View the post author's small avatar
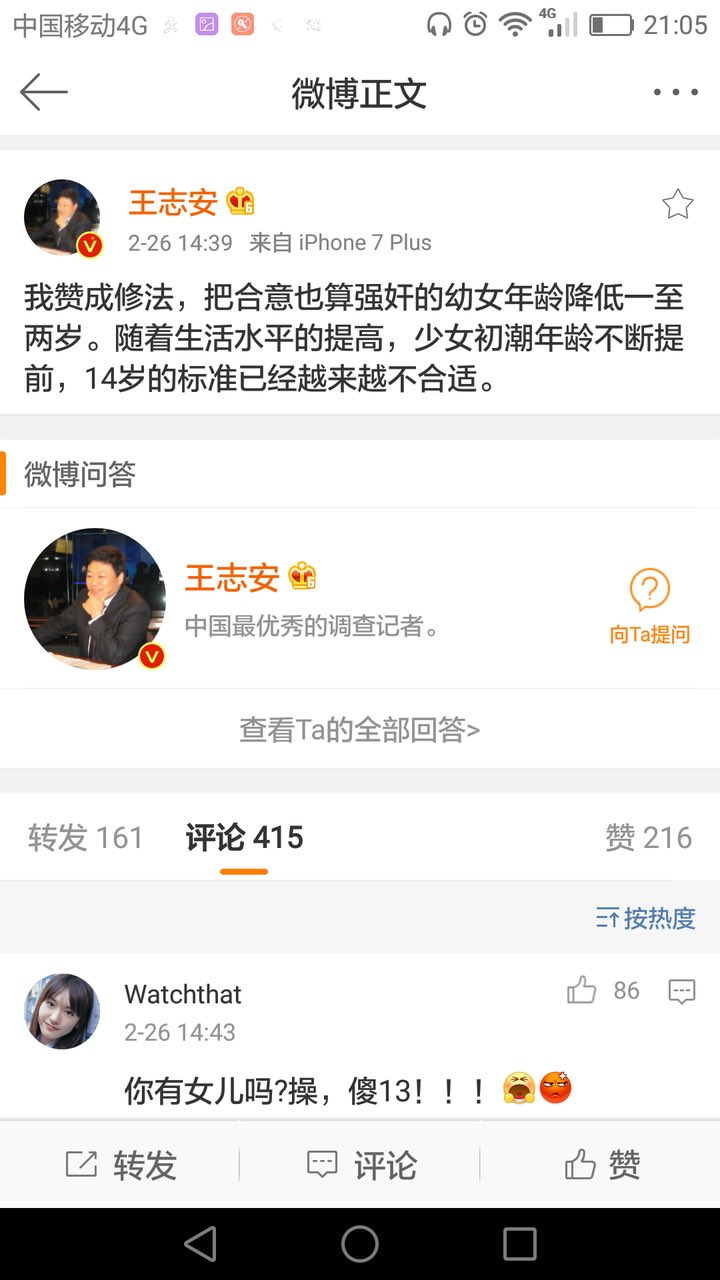 (x=62, y=217)
